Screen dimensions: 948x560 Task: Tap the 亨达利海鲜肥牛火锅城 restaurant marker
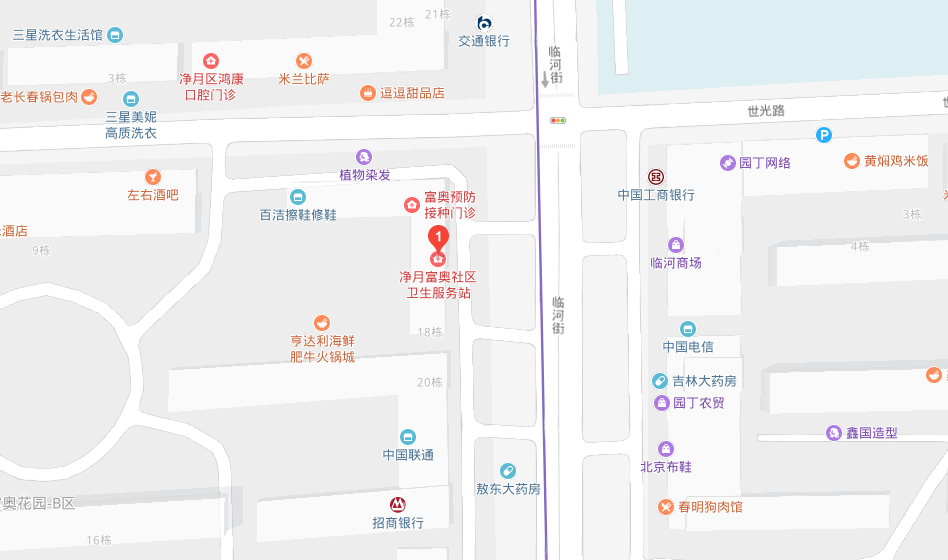tap(322, 322)
